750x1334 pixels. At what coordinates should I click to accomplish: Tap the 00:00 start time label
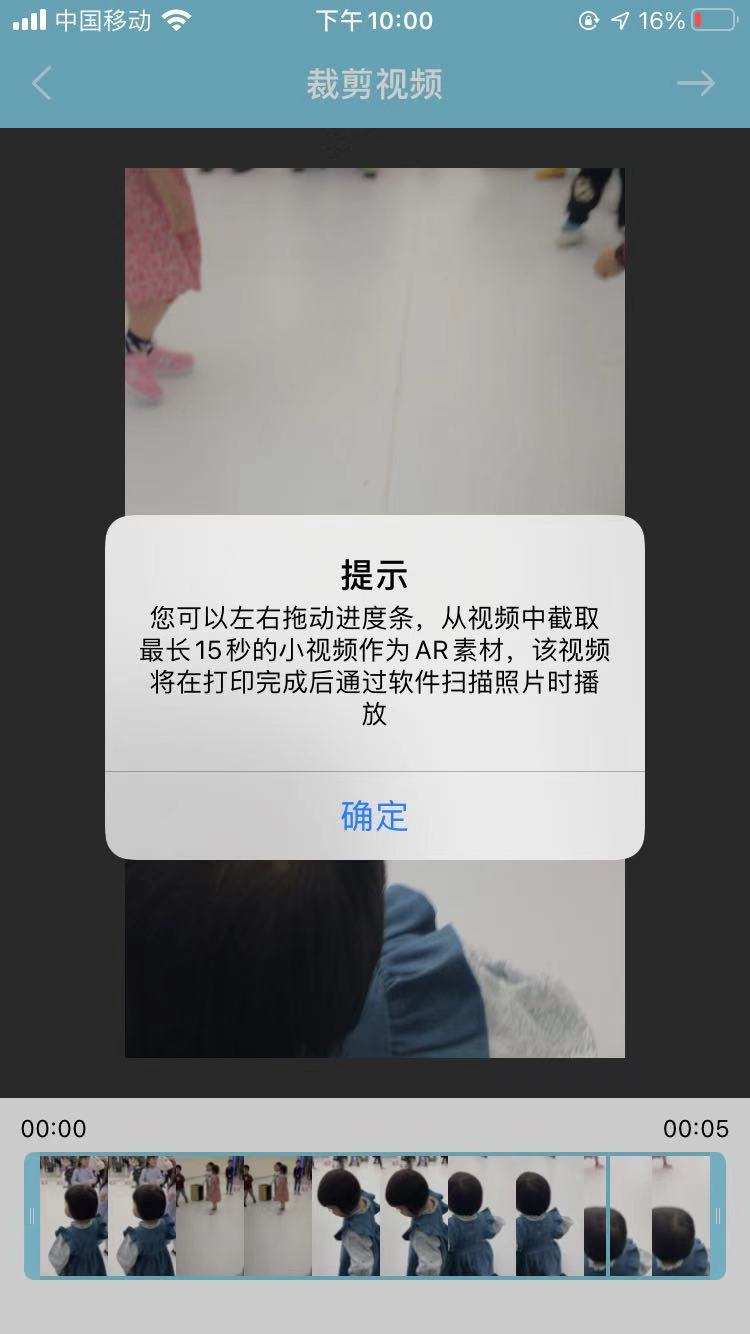(52, 1129)
